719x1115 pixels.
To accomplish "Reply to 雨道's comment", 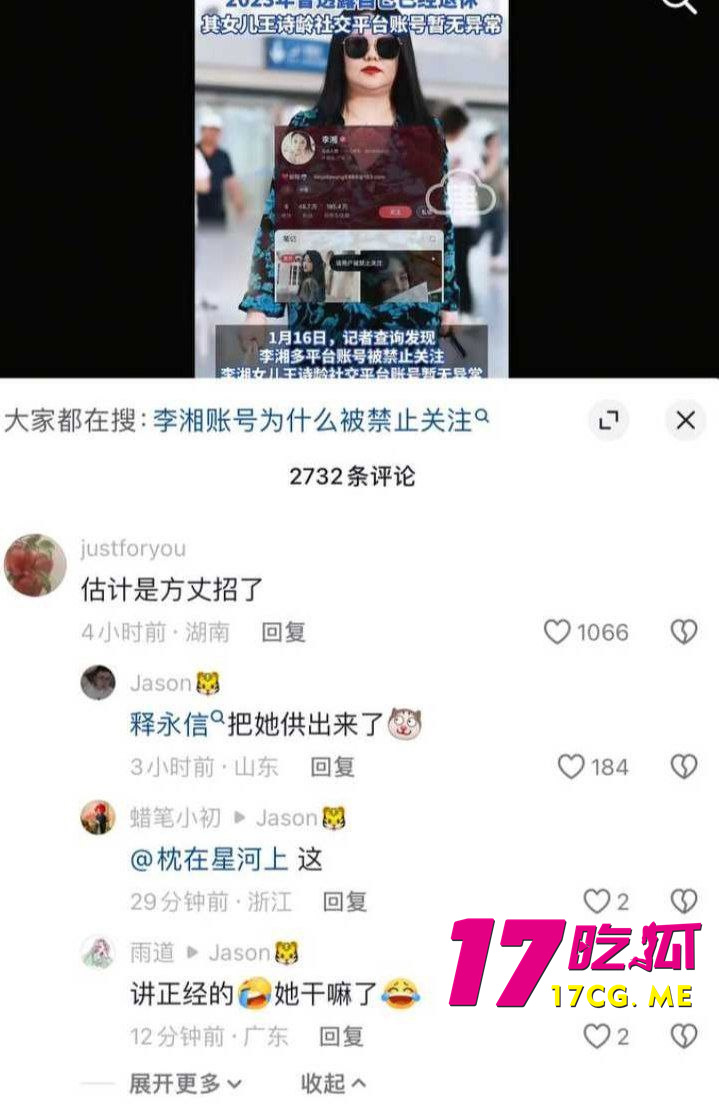I will tap(342, 1036).
